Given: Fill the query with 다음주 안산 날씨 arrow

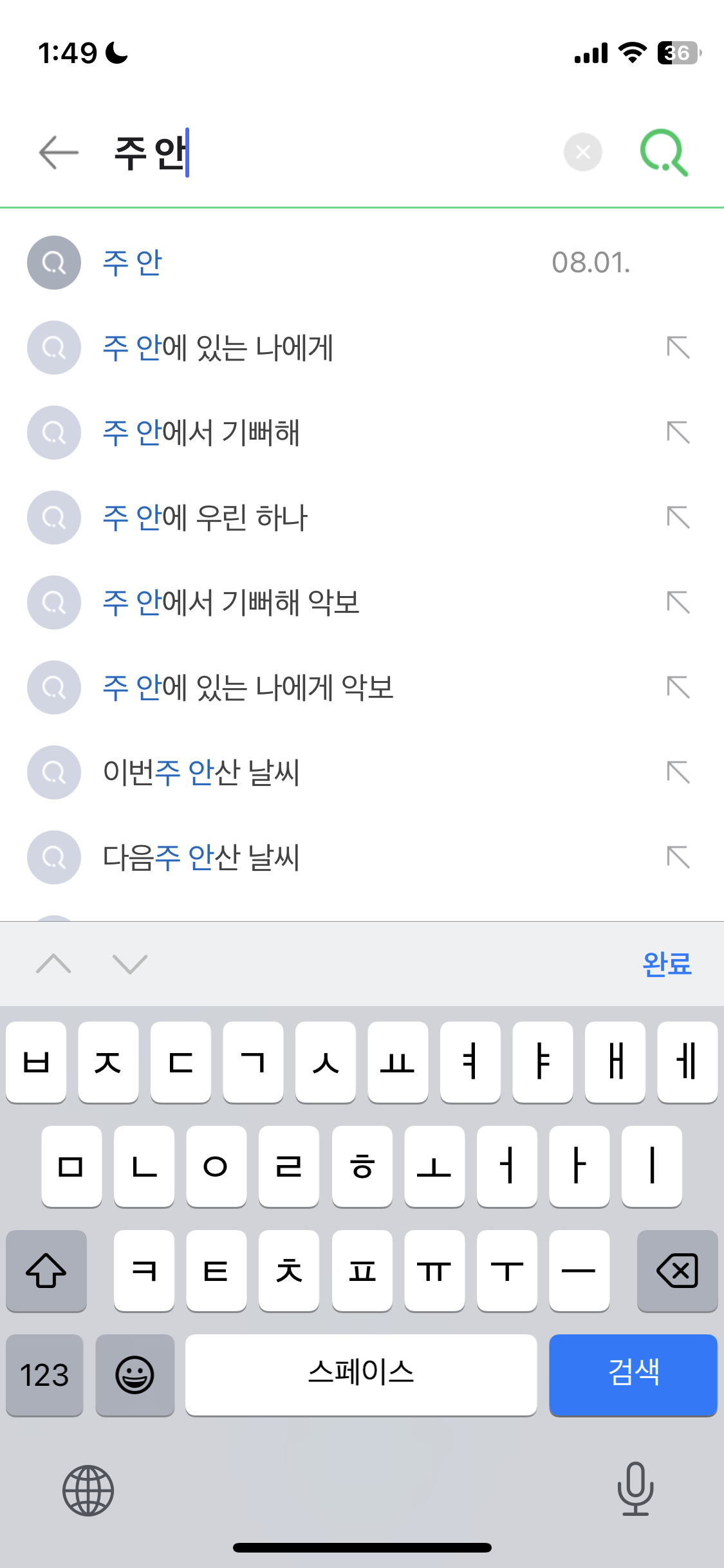Looking at the screenshot, I should coord(678,857).
